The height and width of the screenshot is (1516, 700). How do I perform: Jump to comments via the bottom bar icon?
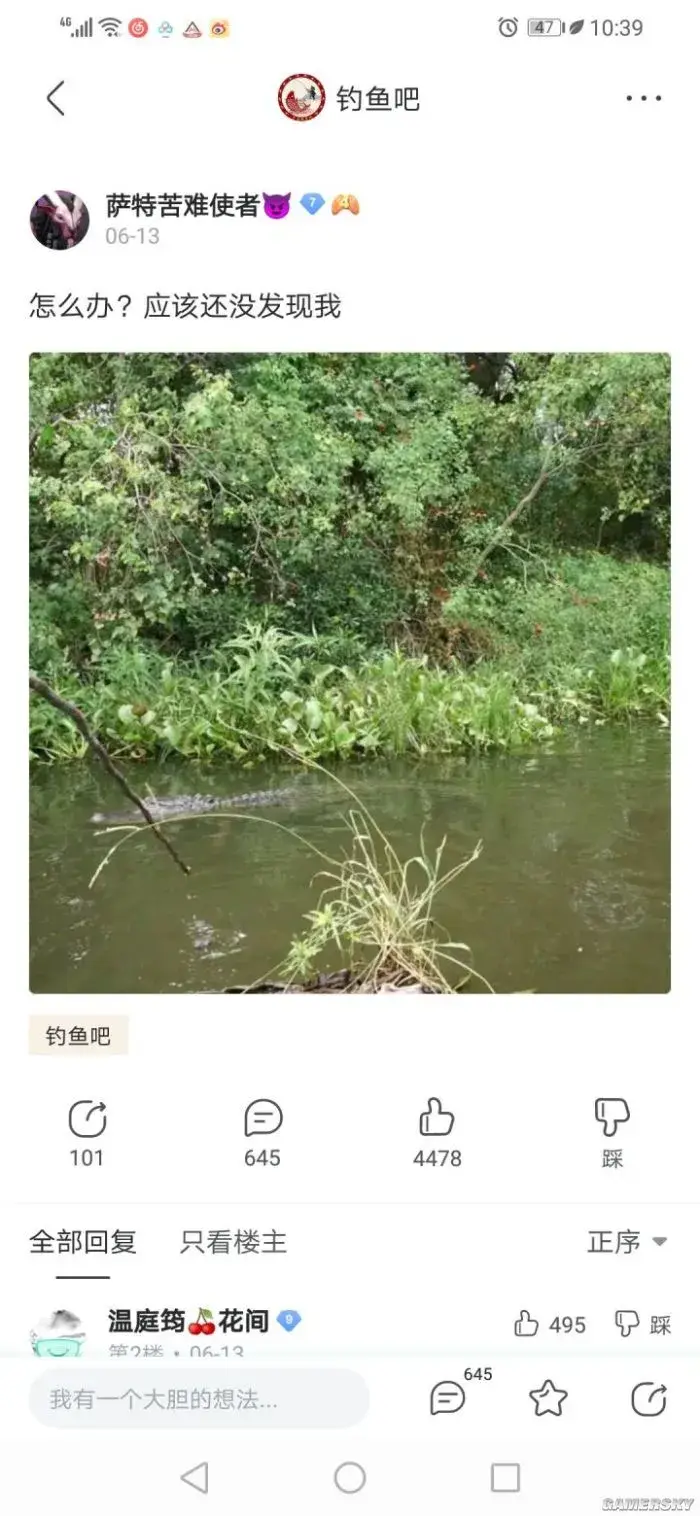click(x=448, y=1398)
